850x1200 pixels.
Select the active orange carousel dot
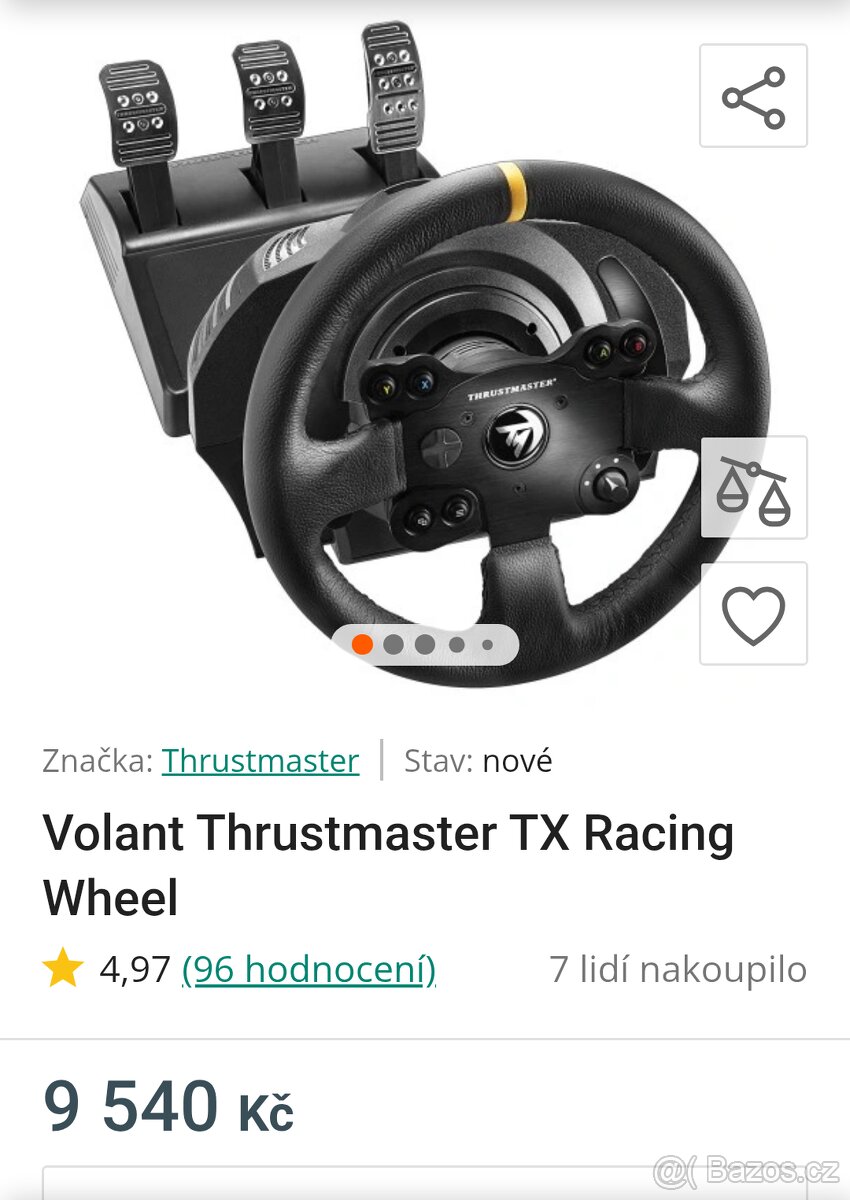[364, 646]
